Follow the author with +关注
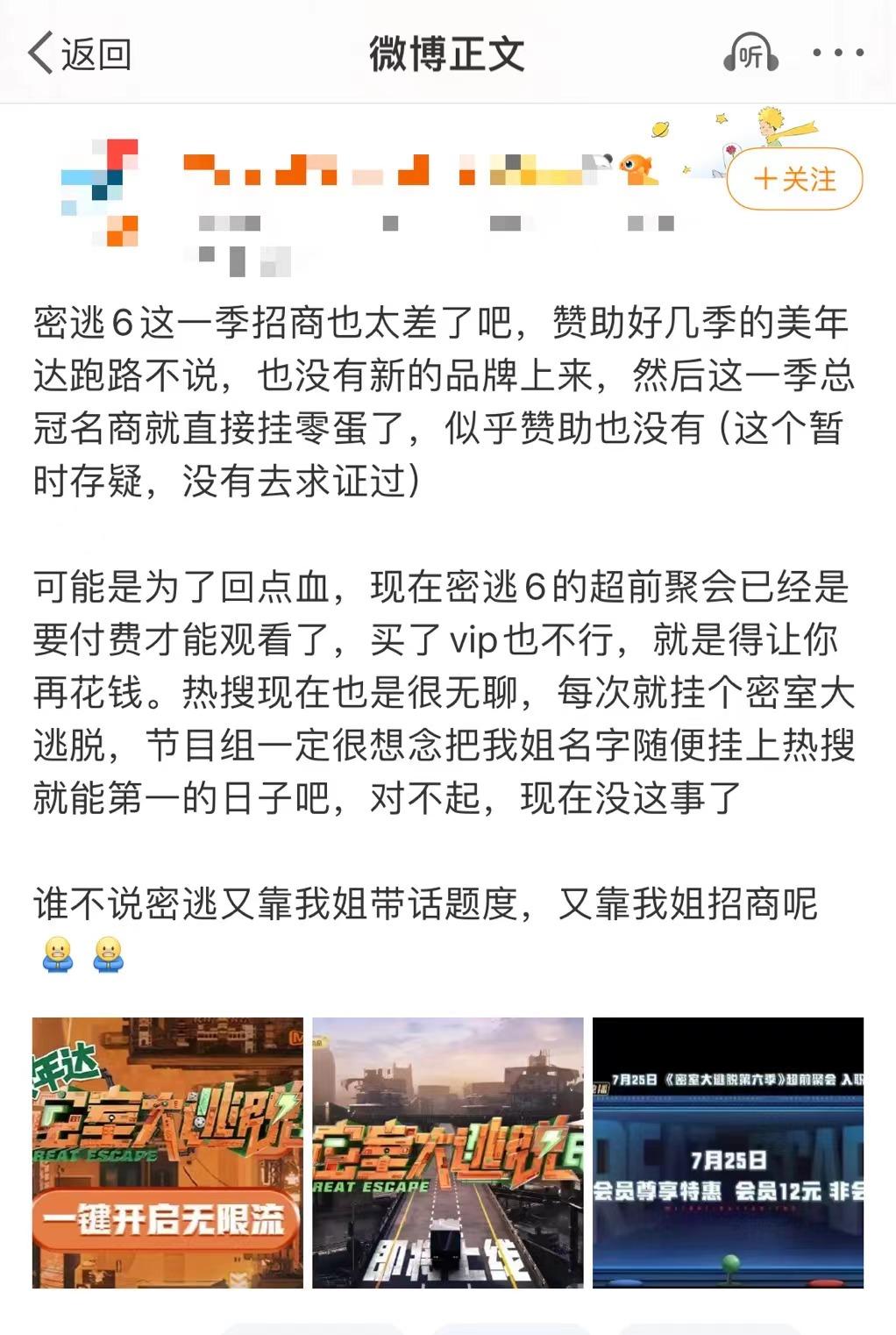Image resolution: width=896 pixels, height=1335 pixels. coord(794,179)
